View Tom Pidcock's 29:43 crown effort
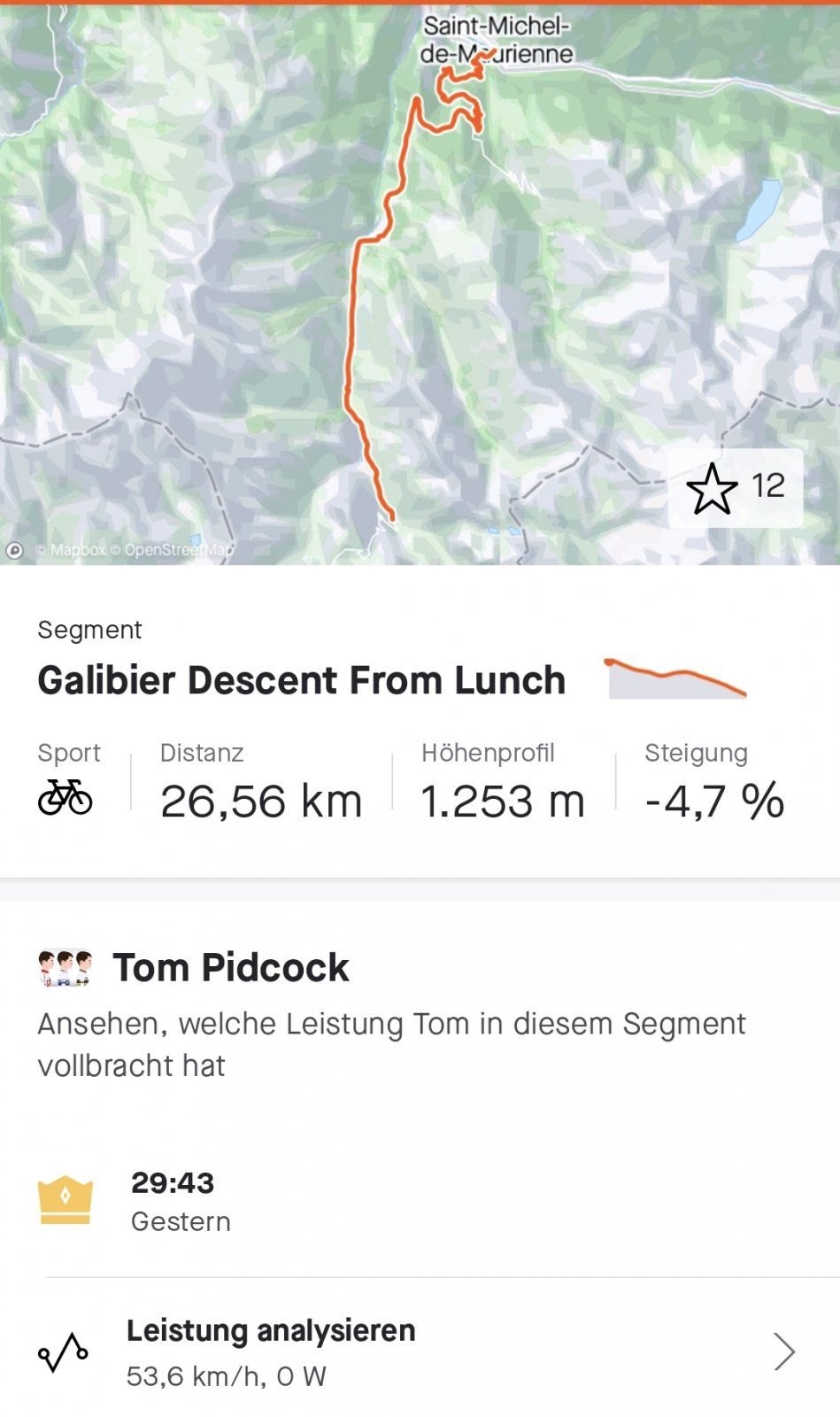The width and height of the screenshot is (840, 1417). pyautogui.click(x=173, y=1200)
